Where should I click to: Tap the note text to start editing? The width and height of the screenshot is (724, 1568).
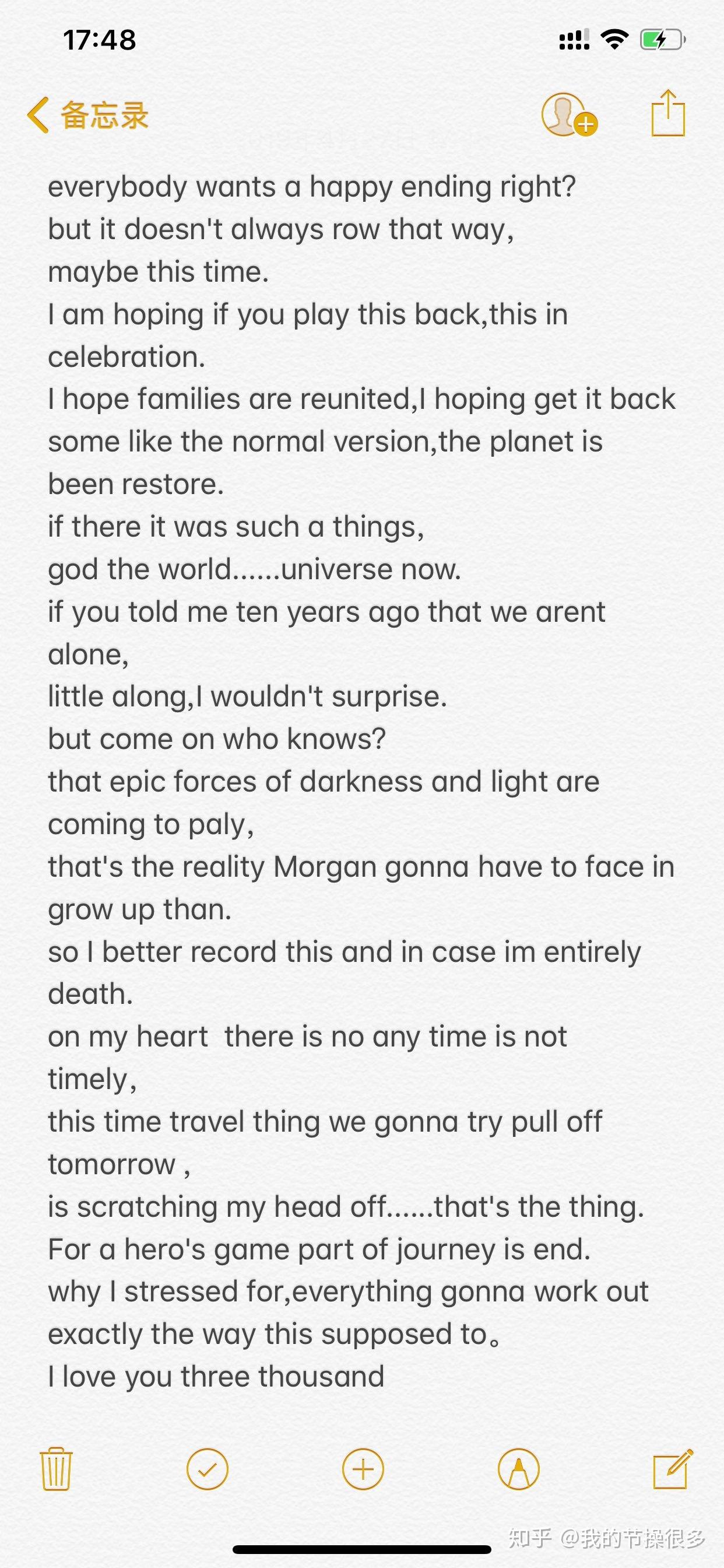(361, 781)
